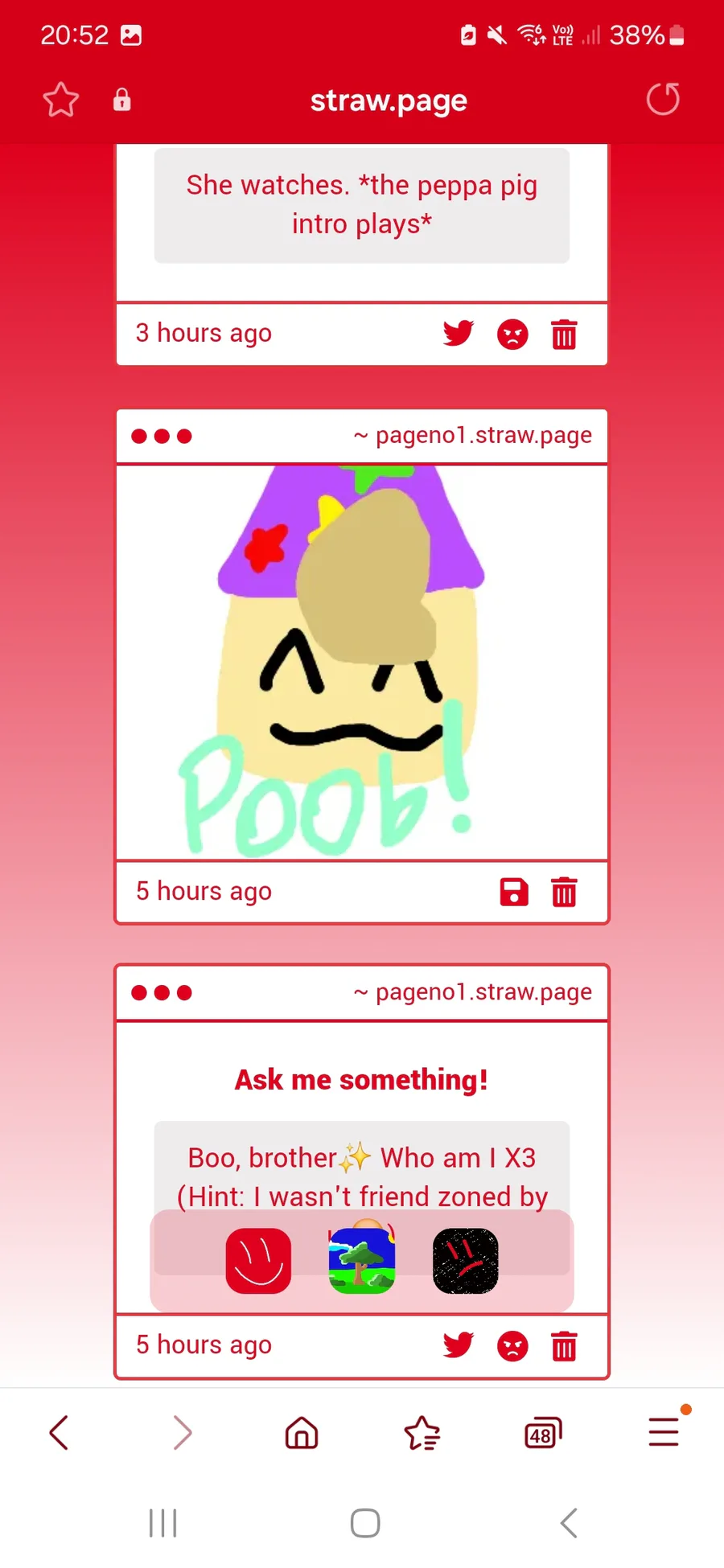Reload the straw.page site
The width and height of the screenshot is (724, 1568).
[664, 100]
